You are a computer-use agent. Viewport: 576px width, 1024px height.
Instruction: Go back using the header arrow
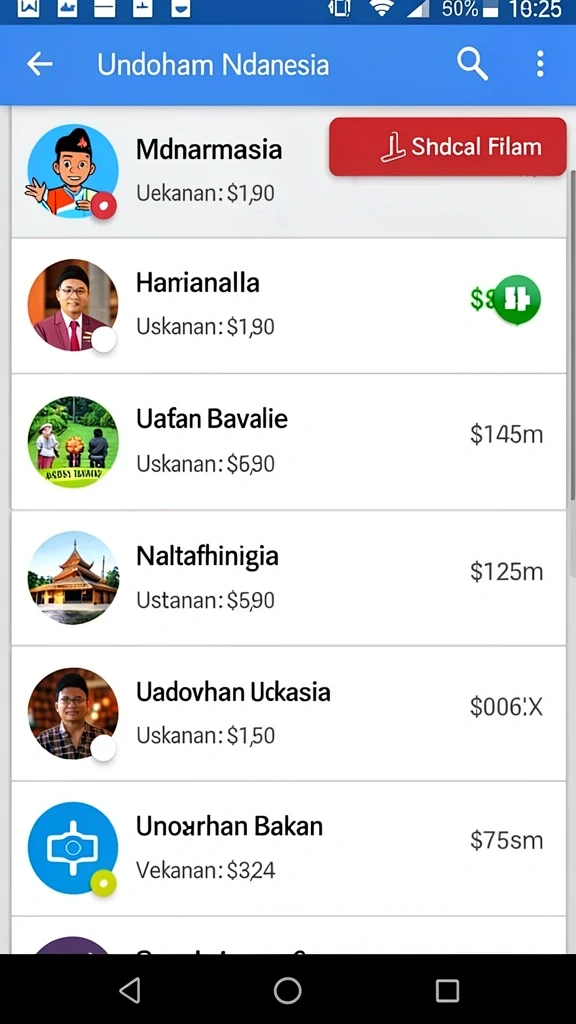40,64
